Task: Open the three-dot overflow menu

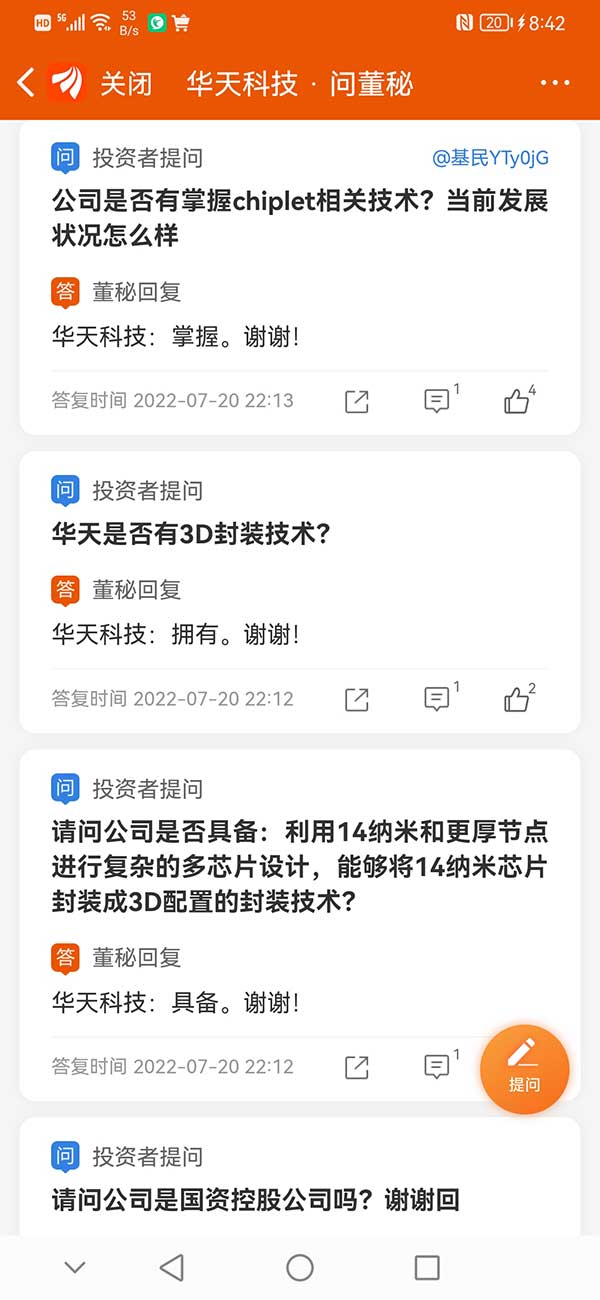Action: [555, 83]
